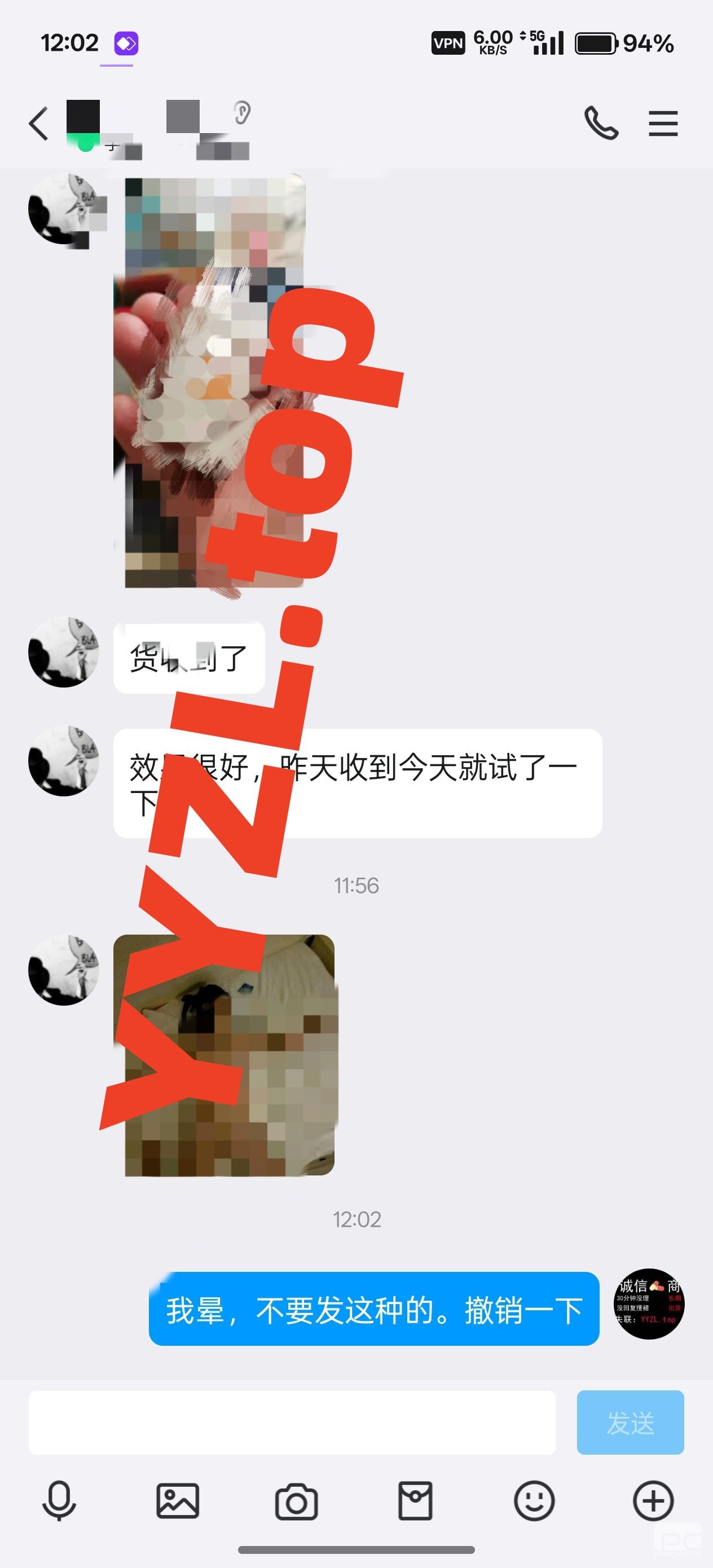Screen dimensions: 713x1568
Task: Go back to the chat list
Action: tap(39, 124)
